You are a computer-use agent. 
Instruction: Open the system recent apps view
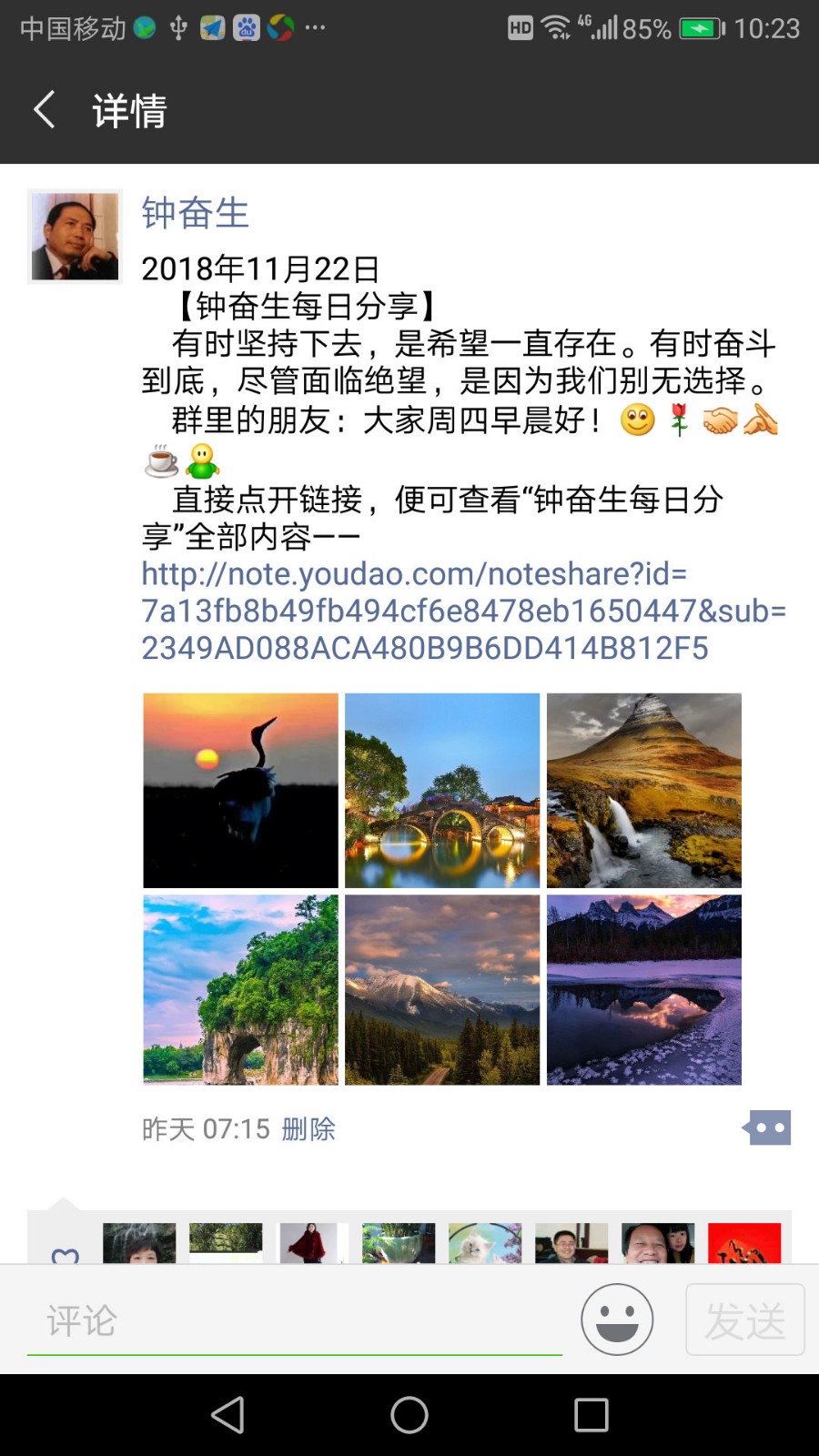tap(591, 1415)
